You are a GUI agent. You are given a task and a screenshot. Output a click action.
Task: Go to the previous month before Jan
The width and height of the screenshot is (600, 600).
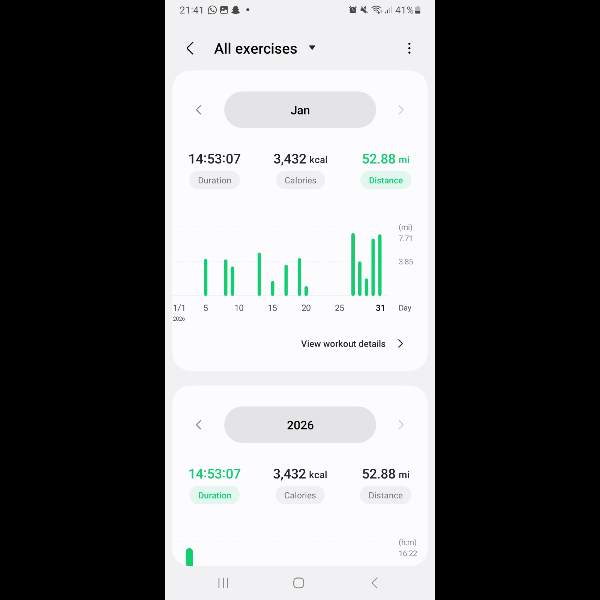pyautogui.click(x=198, y=110)
